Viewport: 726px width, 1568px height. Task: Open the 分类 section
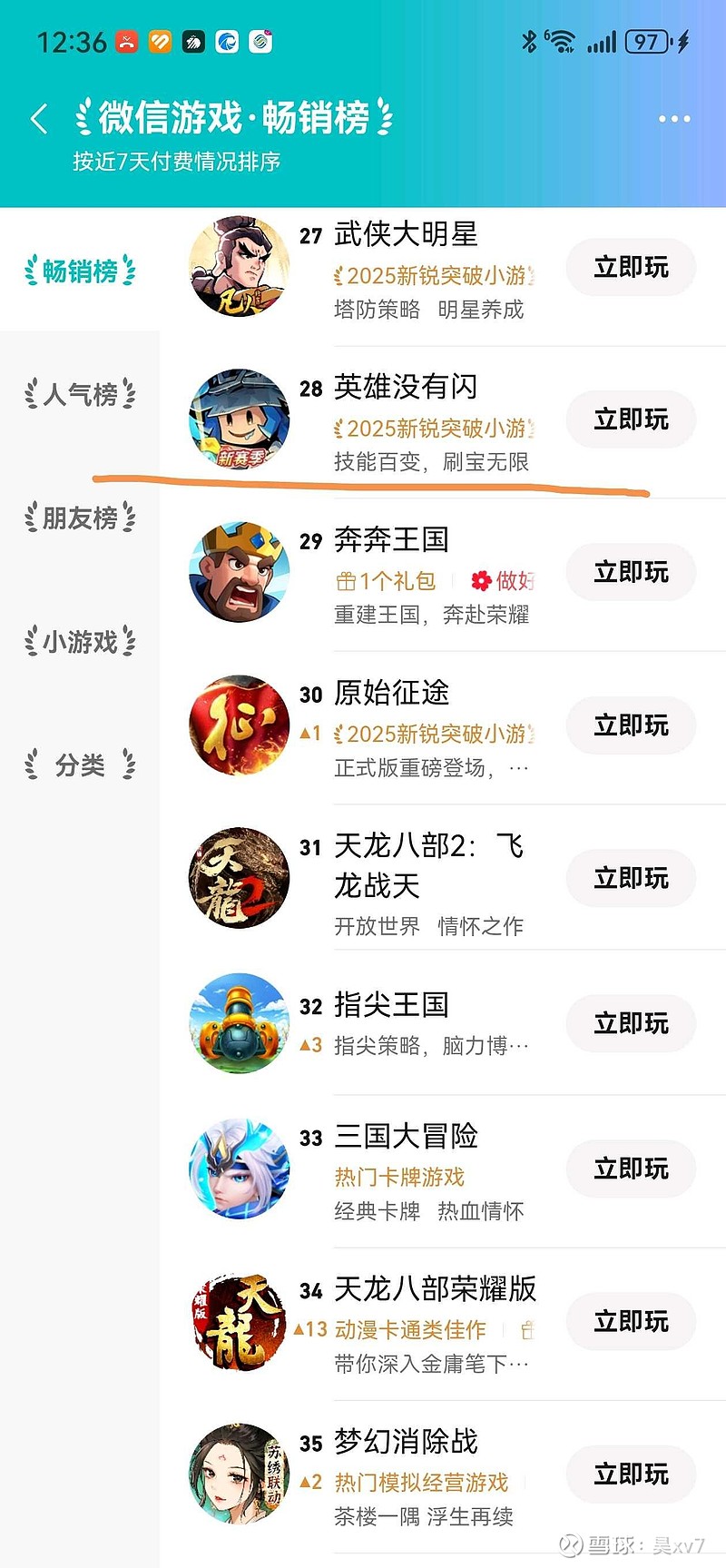(80, 765)
